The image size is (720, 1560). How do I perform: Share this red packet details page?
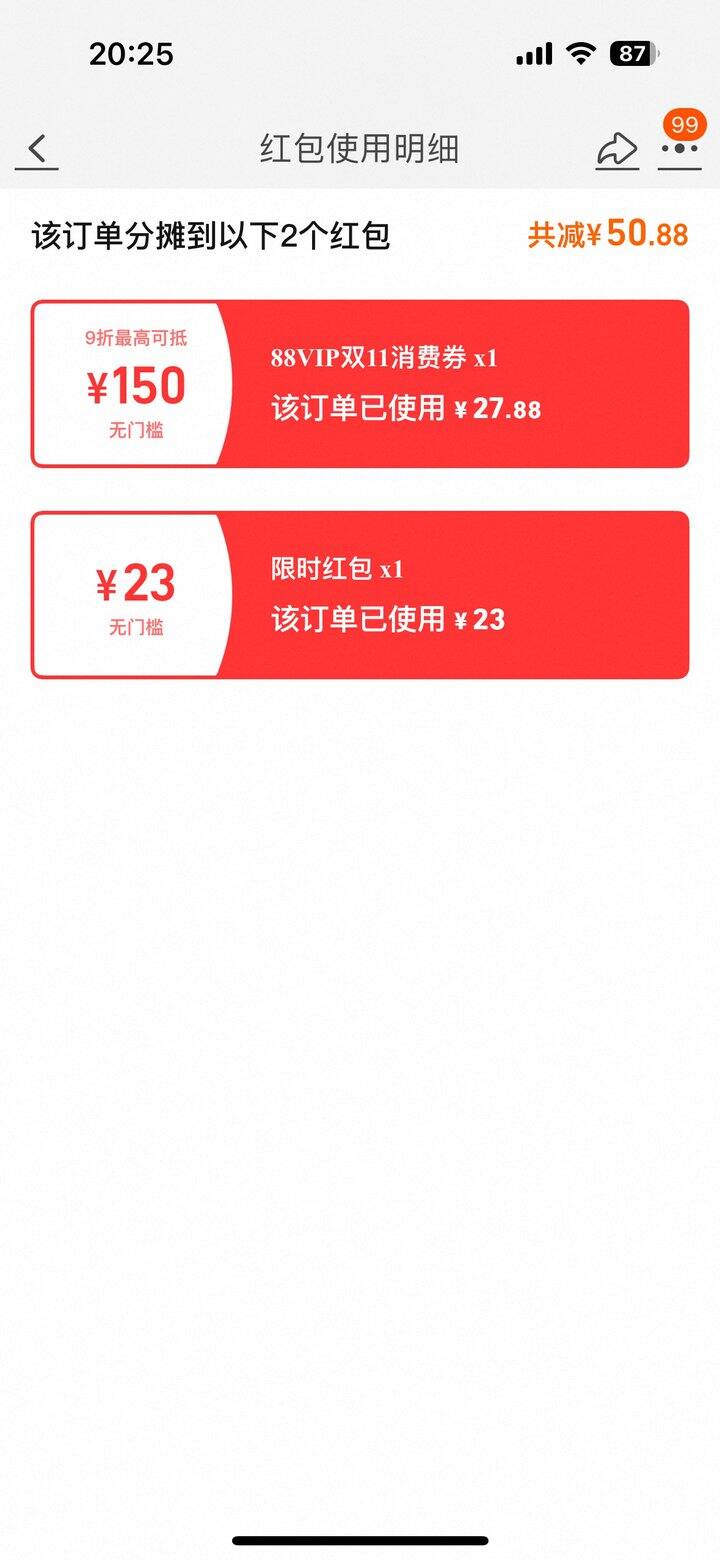(617, 150)
